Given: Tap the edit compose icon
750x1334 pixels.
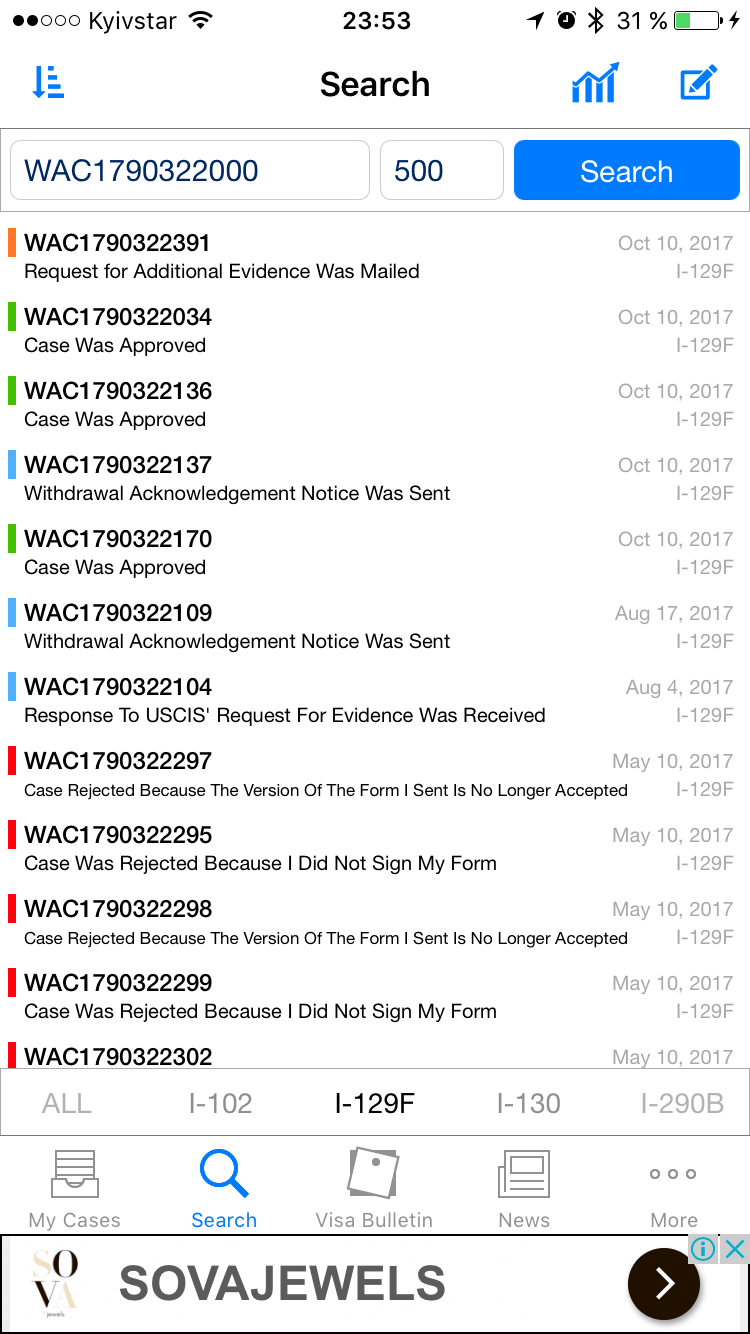Looking at the screenshot, I should [699, 83].
